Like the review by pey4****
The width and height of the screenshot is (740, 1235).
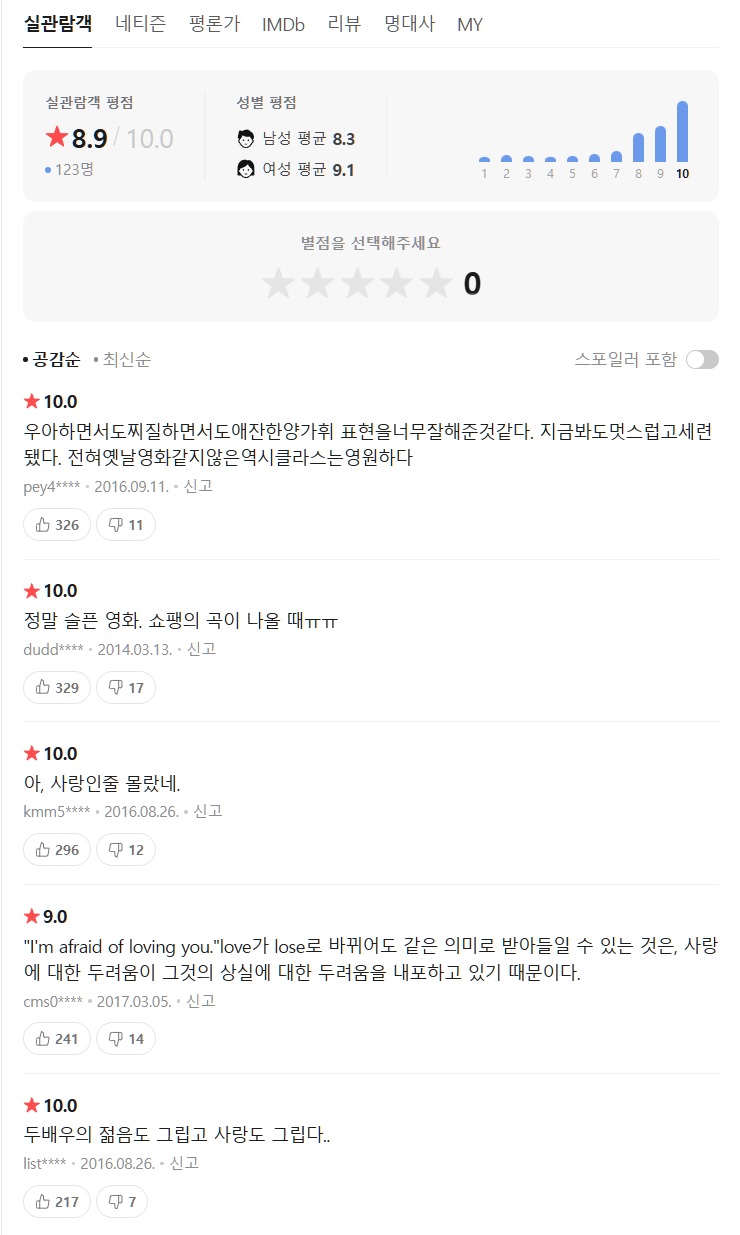pos(57,525)
